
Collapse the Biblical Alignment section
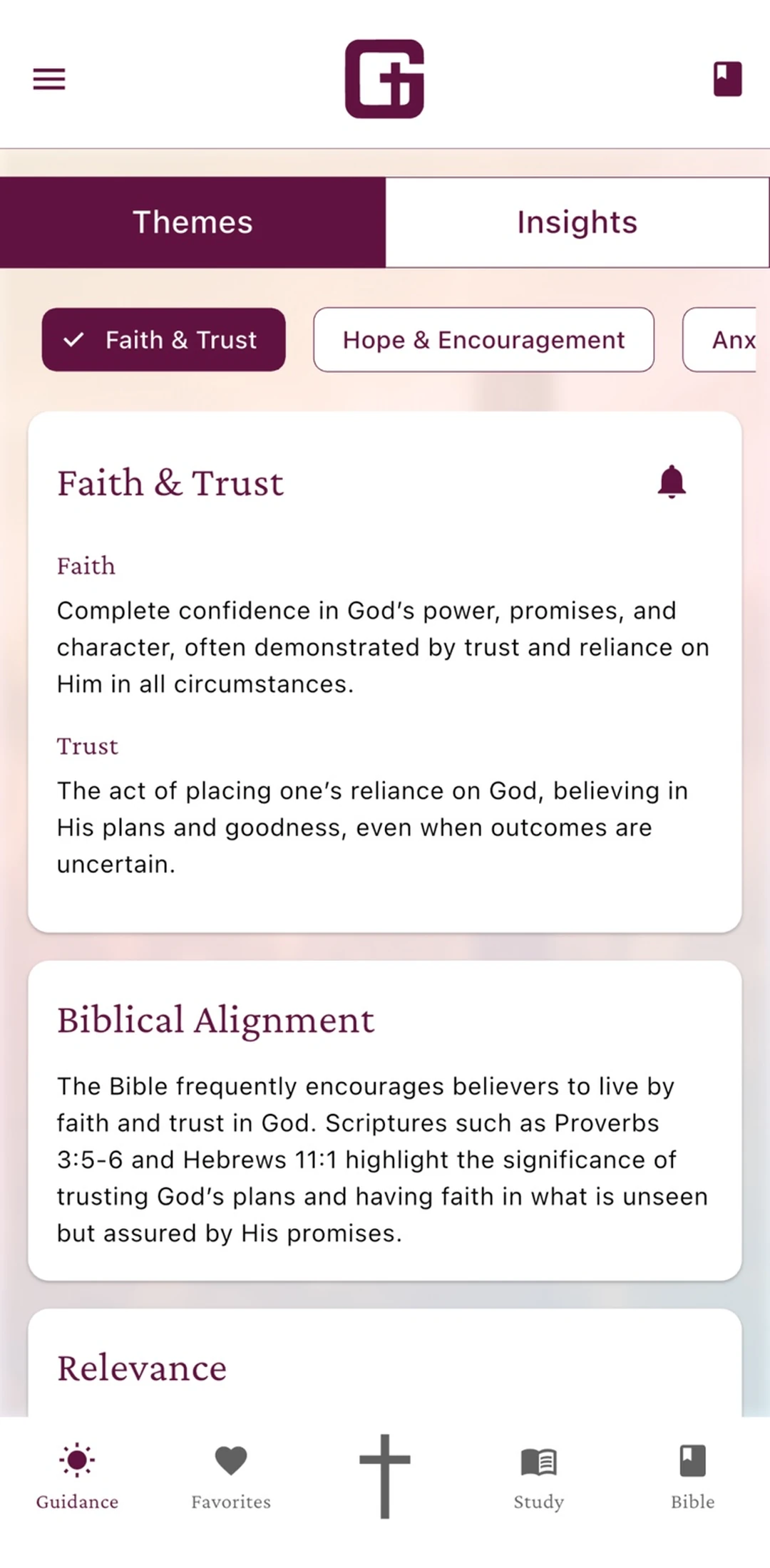215,1021
